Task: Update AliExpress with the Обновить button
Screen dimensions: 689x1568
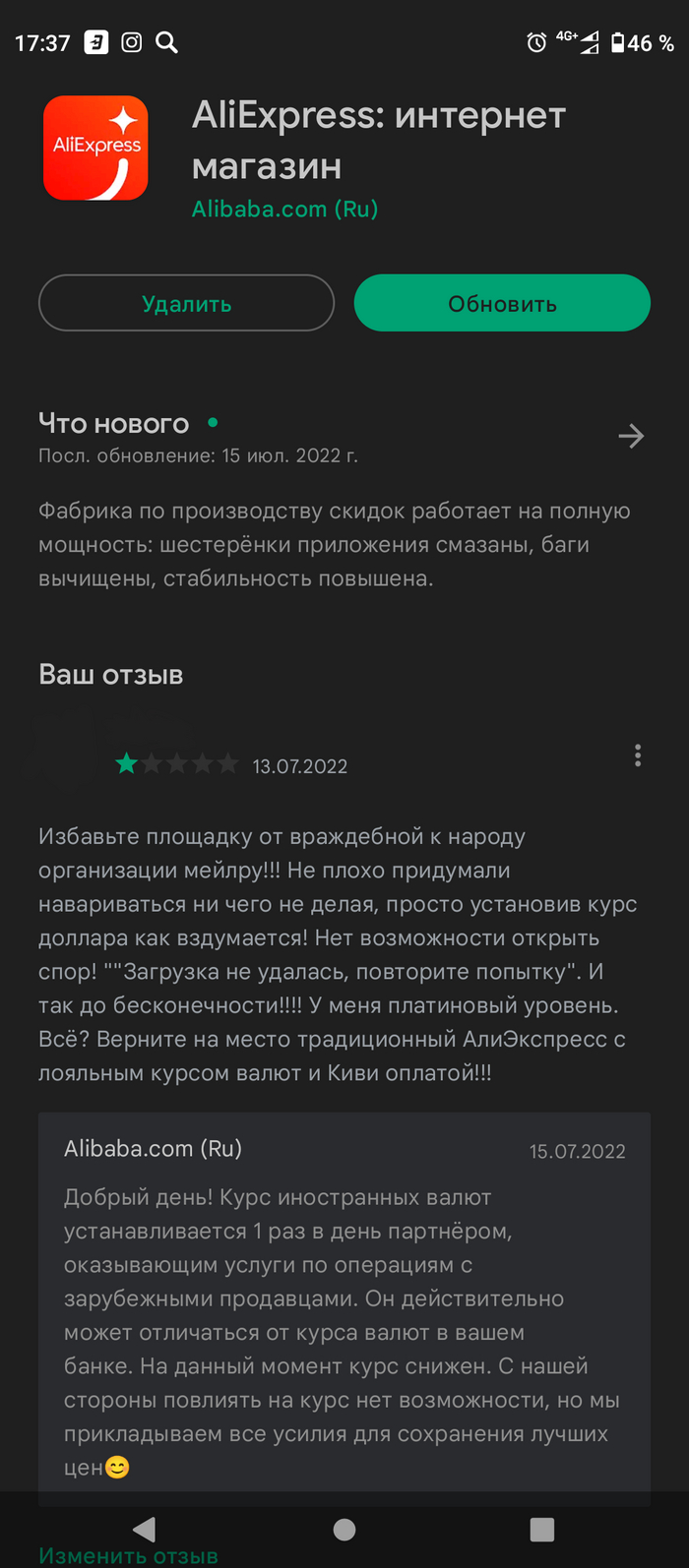Action: [x=502, y=304]
